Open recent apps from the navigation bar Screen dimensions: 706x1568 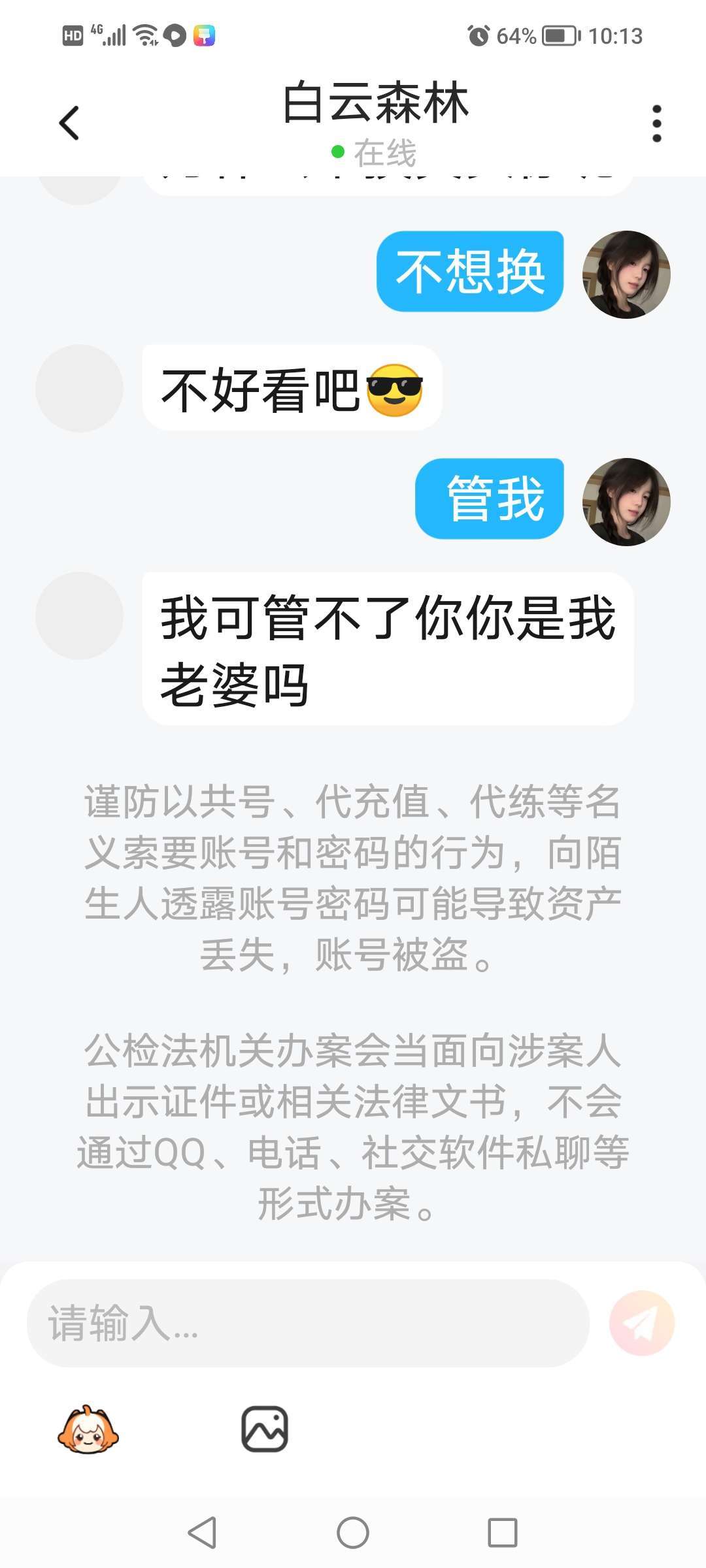tap(502, 1532)
